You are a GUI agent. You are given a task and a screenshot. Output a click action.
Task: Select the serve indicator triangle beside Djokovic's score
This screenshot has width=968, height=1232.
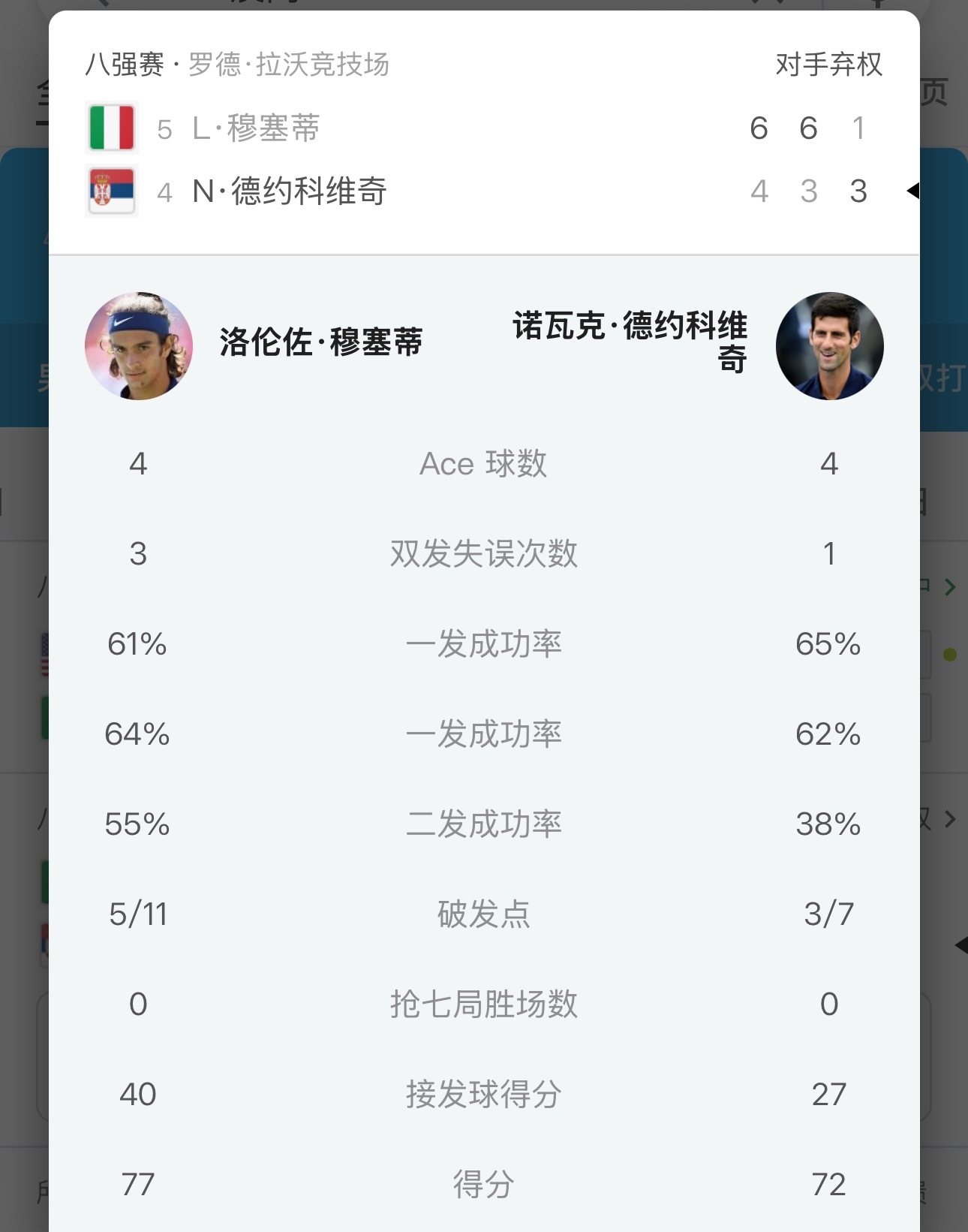coord(914,191)
